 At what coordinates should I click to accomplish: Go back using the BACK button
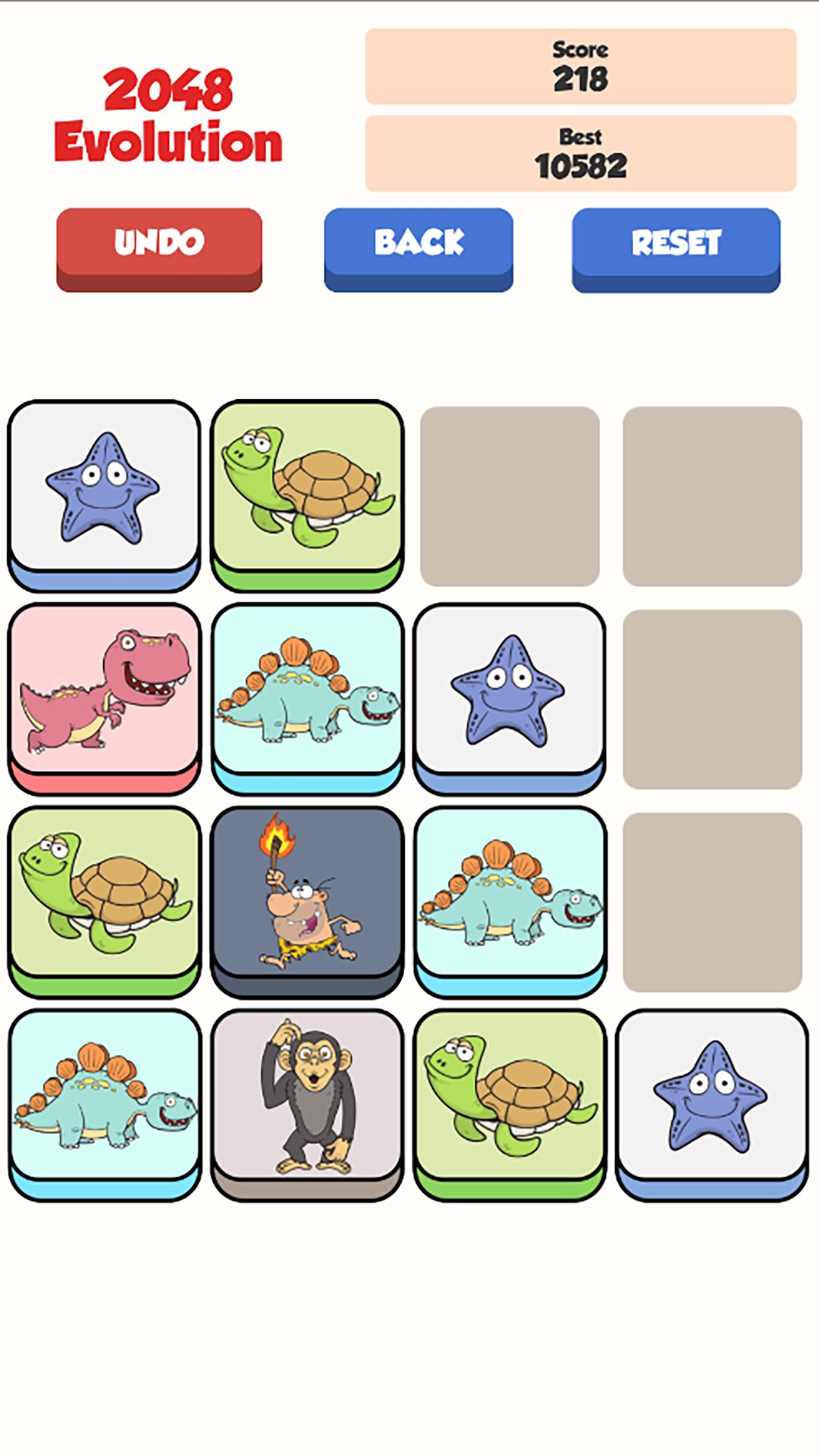418,245
